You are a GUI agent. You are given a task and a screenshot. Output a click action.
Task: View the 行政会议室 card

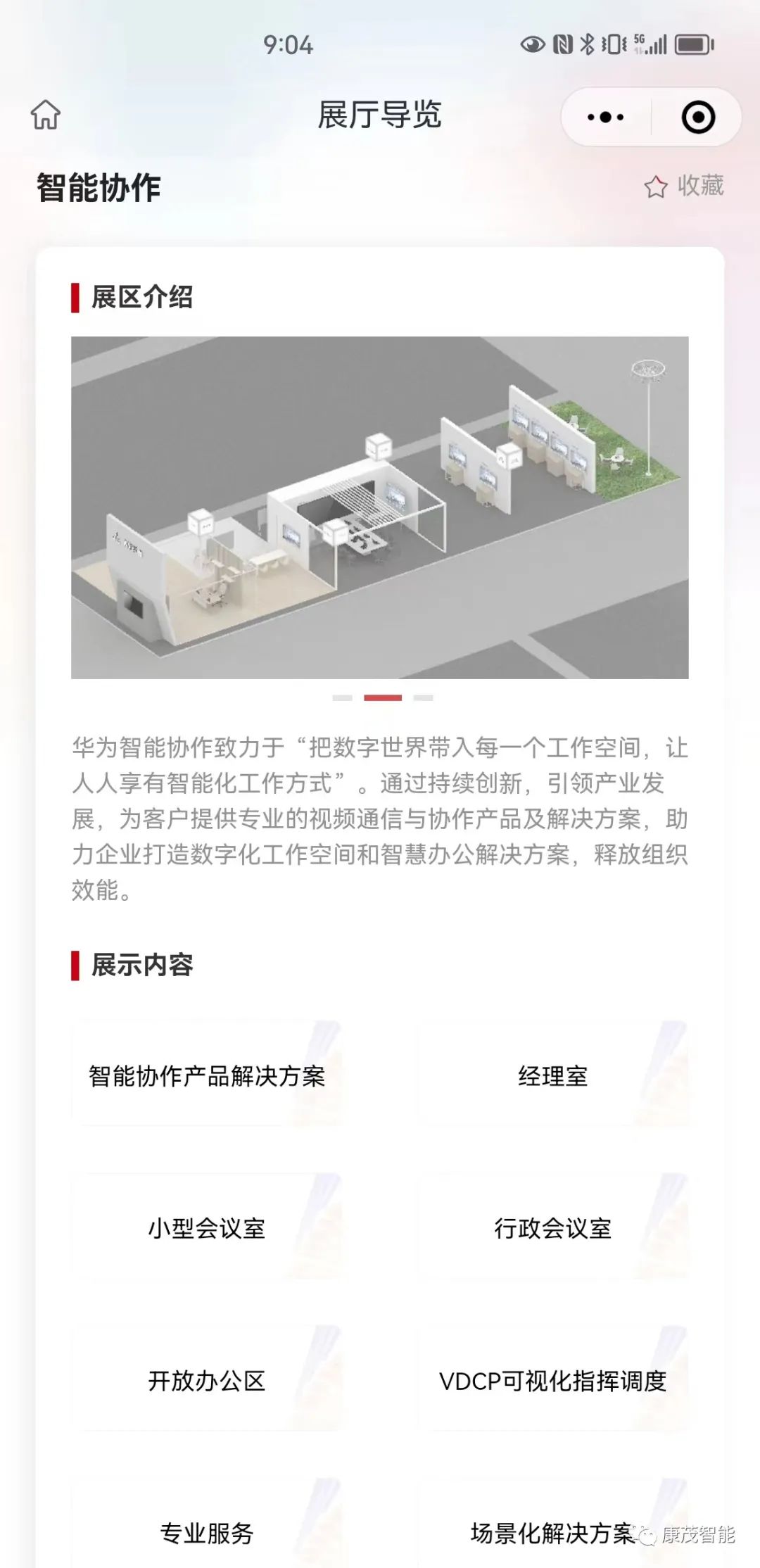(553, 1228)
